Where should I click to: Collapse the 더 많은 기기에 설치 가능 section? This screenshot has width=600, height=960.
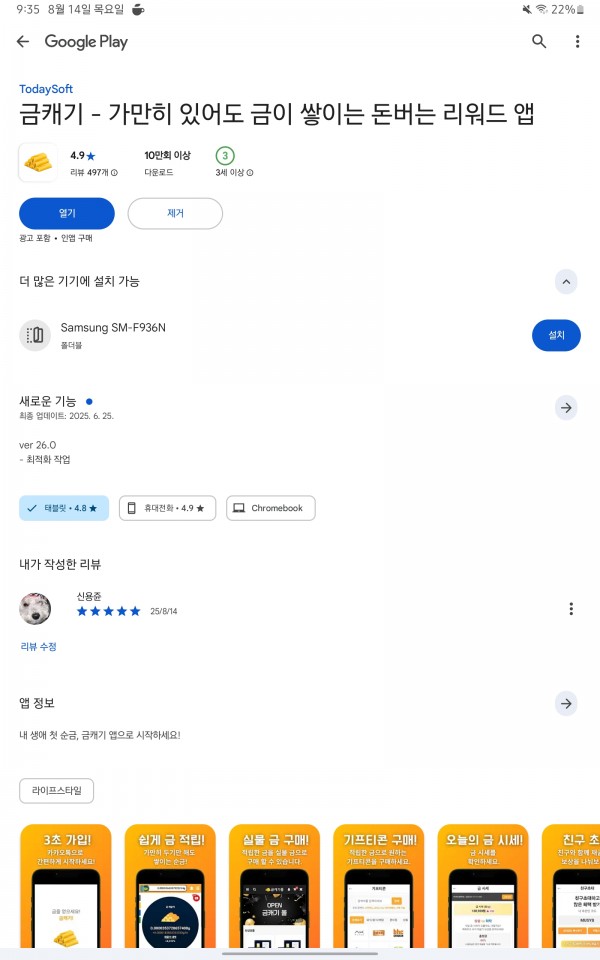coord(566,282)
